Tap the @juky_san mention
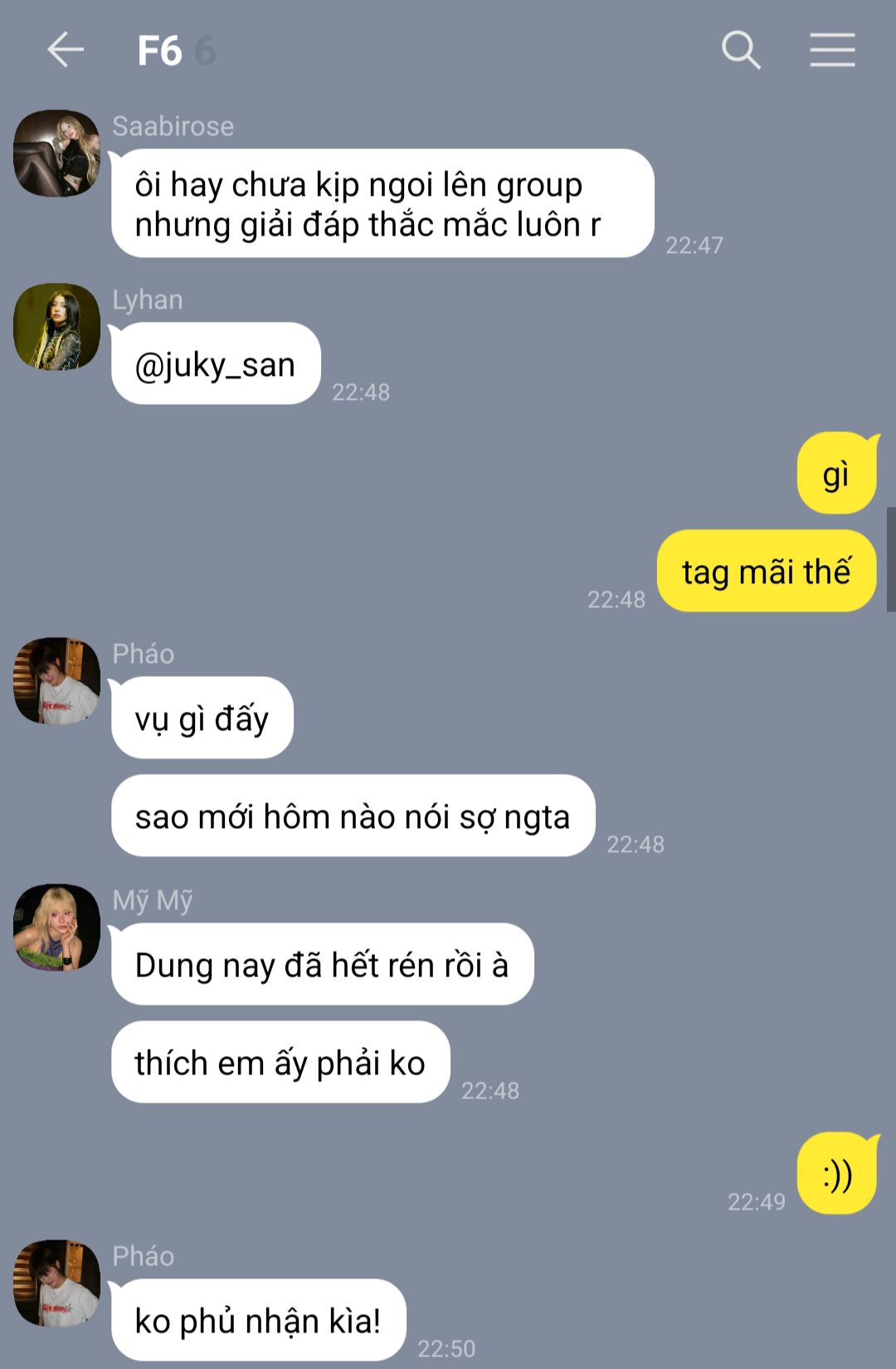Image resolution: width=896 pixels, height=1369 pixels. [215, 365]
